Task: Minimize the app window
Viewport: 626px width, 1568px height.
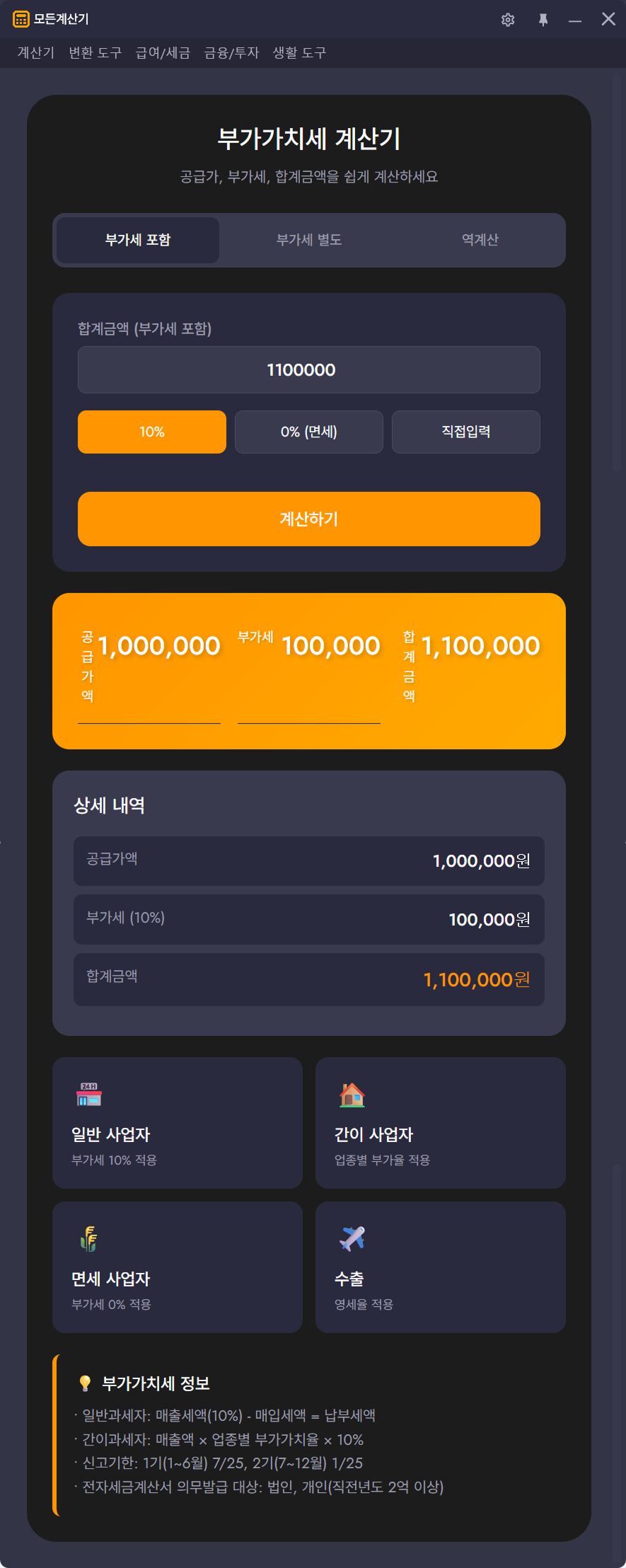Action: coord(575,19)
